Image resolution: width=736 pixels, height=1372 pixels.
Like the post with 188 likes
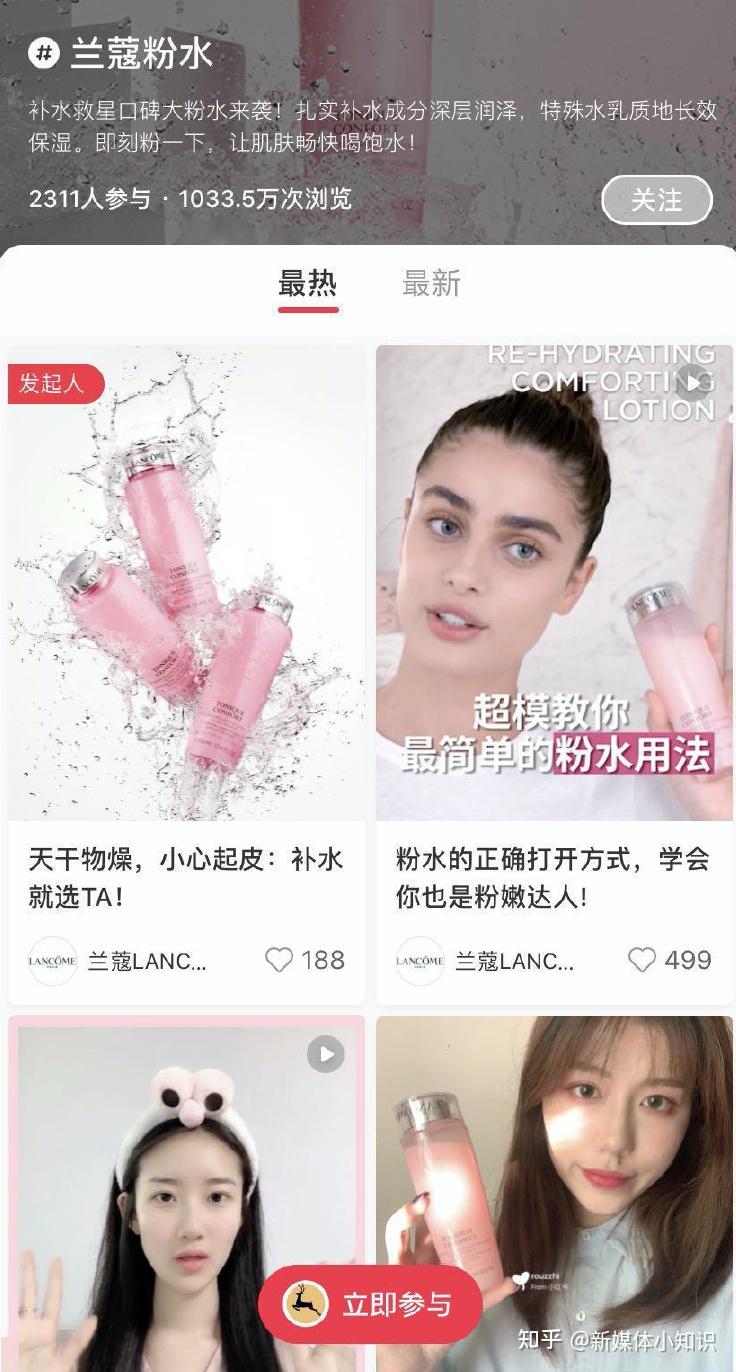279,960
